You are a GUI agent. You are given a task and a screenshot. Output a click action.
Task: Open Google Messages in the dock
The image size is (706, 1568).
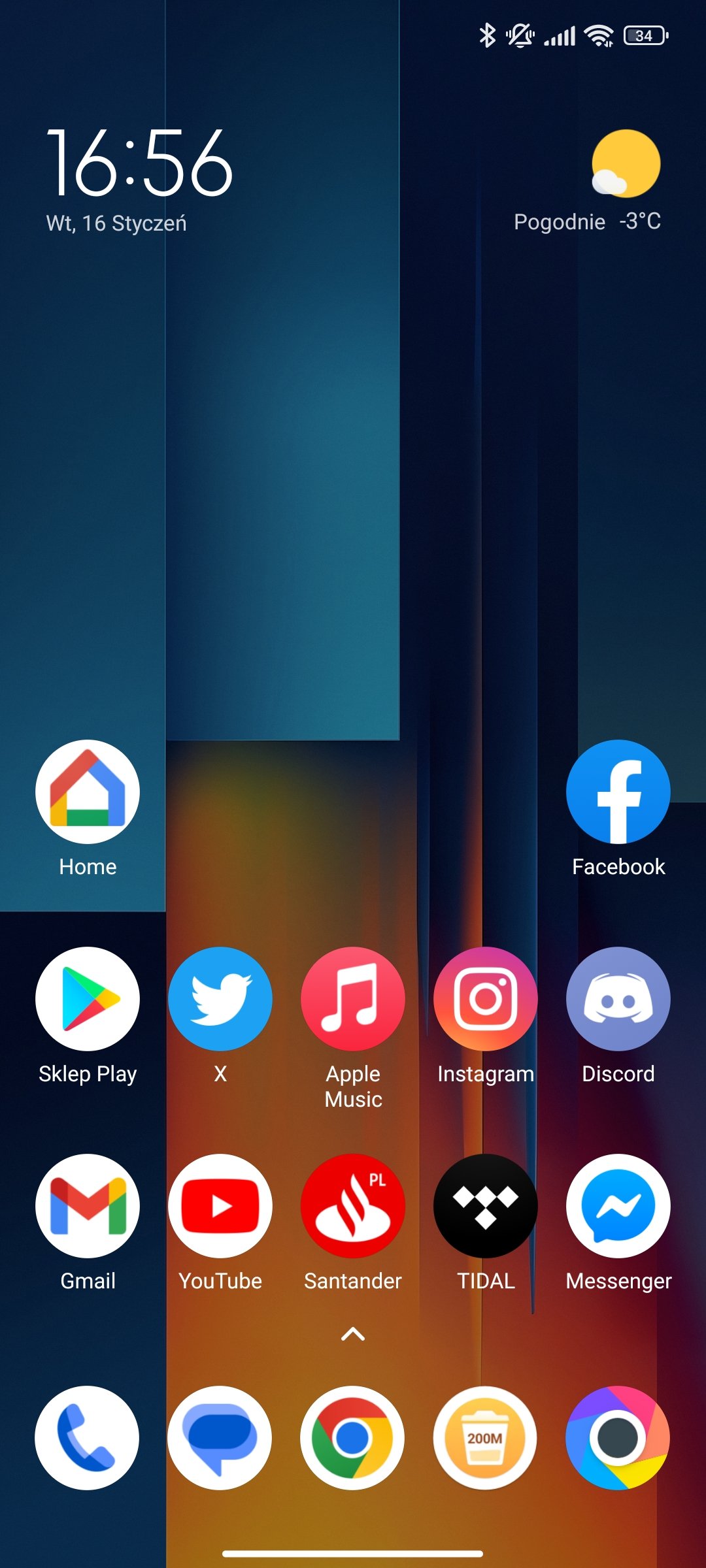click(x=220, y=1438)
